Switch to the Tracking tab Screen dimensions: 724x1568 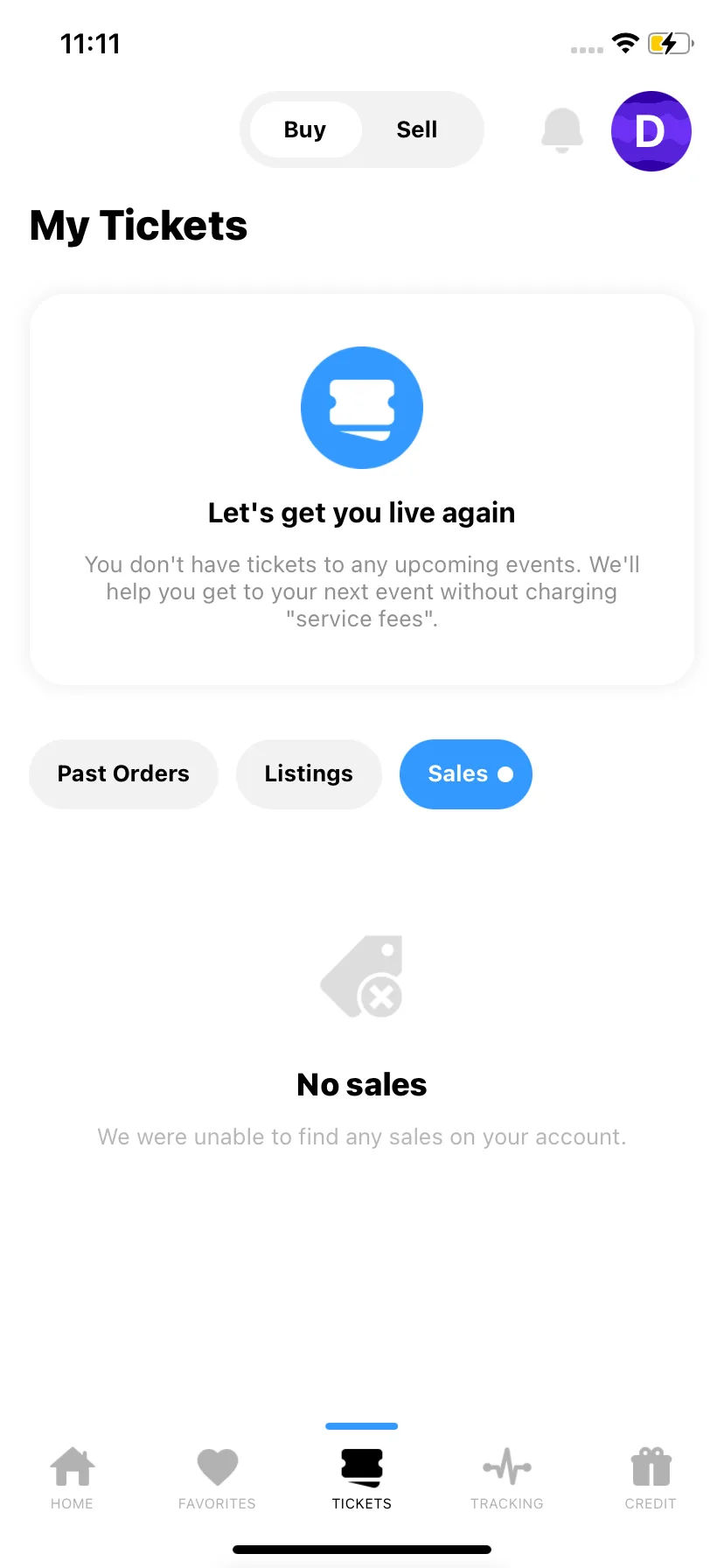click(x=507, y=1477)
